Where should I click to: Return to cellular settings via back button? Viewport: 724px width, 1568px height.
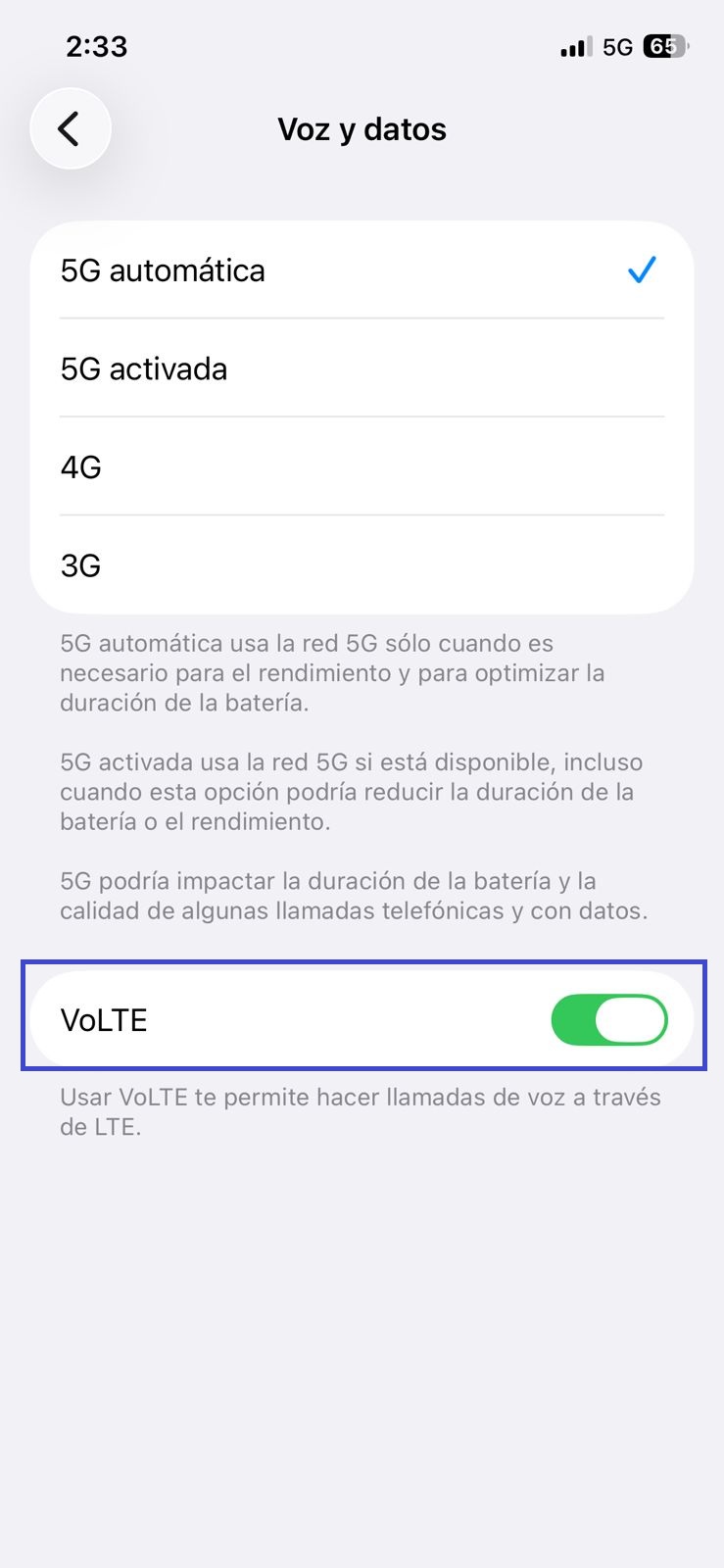point(69,127)
